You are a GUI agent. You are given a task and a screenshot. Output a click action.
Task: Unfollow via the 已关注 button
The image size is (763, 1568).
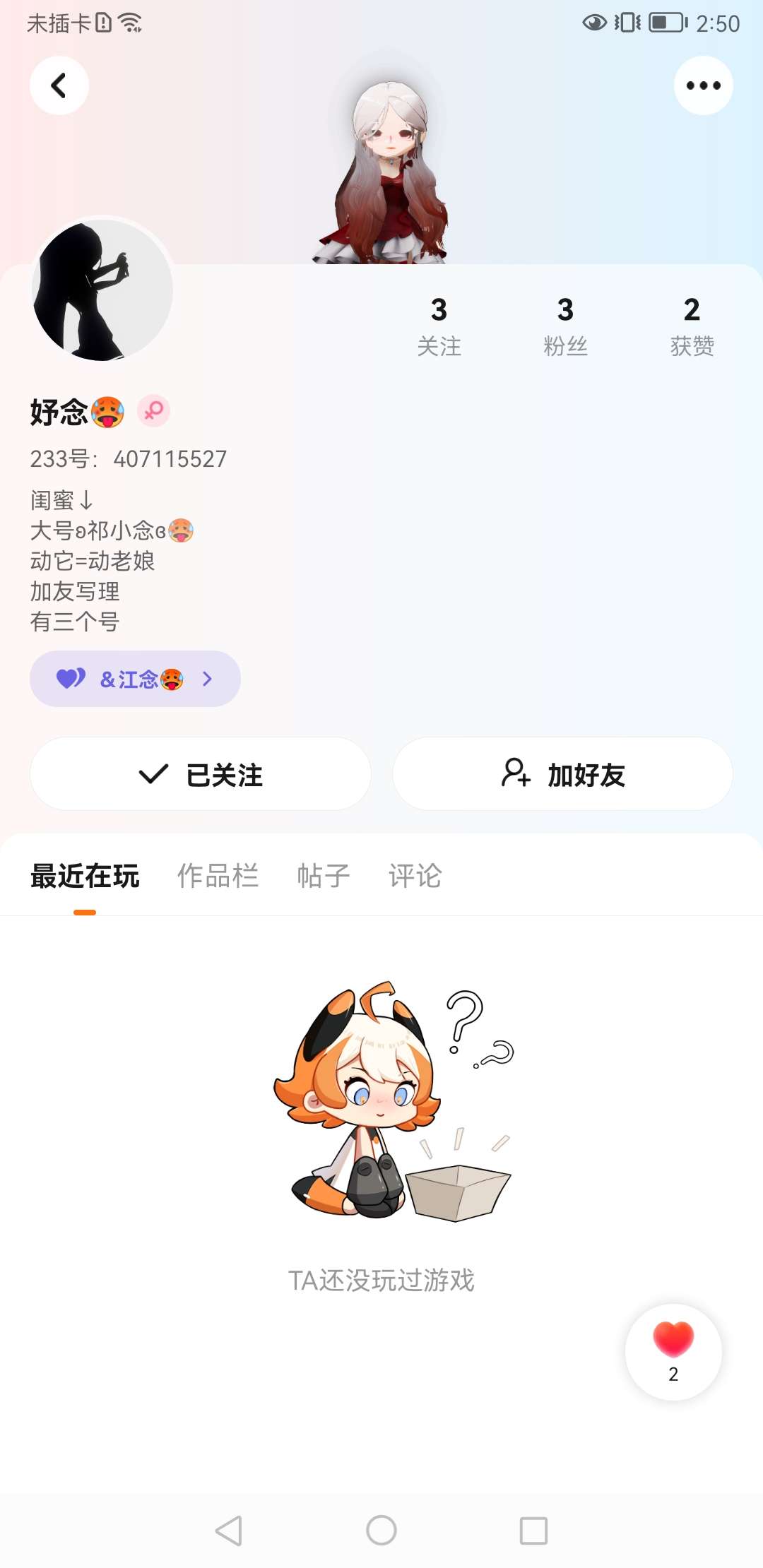pyautogui.click(x=201, y=774)
